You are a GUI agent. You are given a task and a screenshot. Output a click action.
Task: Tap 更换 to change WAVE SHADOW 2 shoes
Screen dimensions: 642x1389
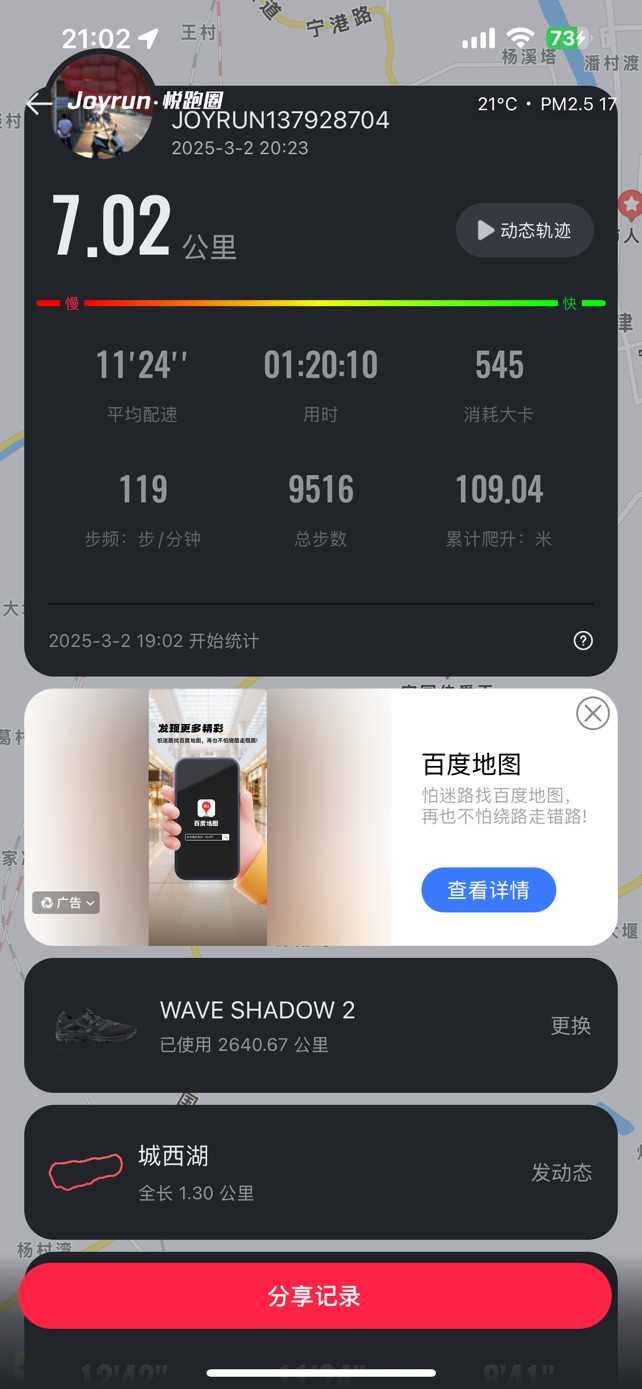coord(571,1026)
